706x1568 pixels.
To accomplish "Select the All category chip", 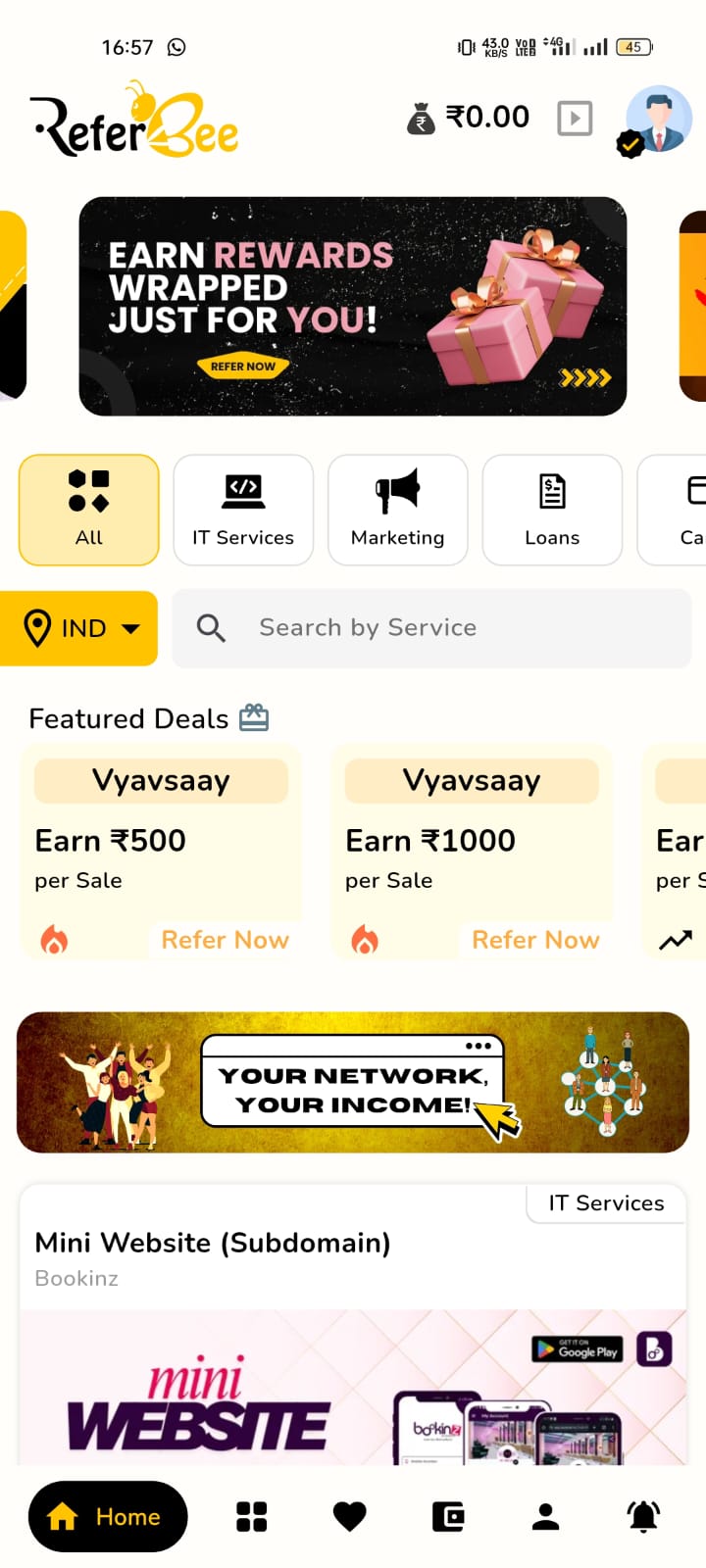I will tap(89, 510).
